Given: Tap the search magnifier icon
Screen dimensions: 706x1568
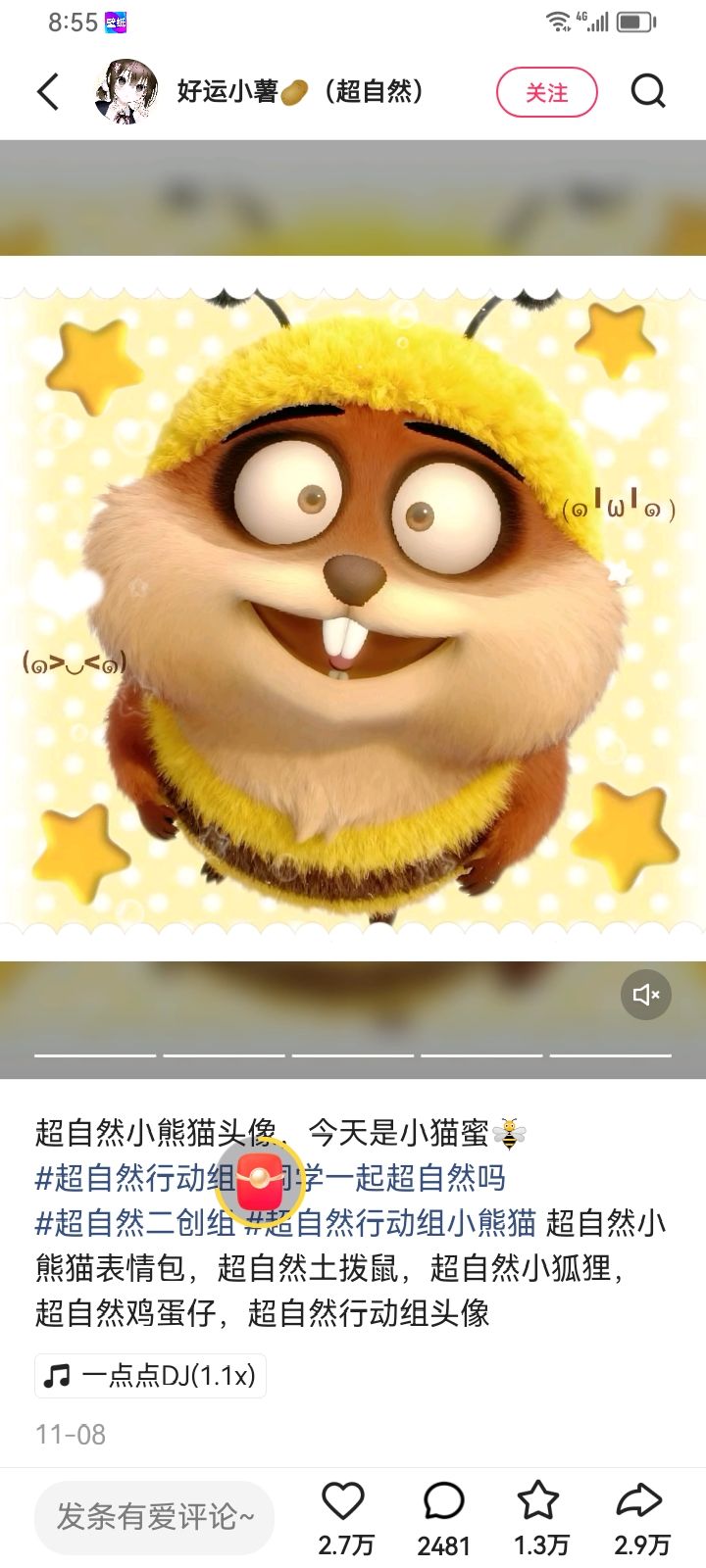Looking at the screenshot, I should (648, 91).
